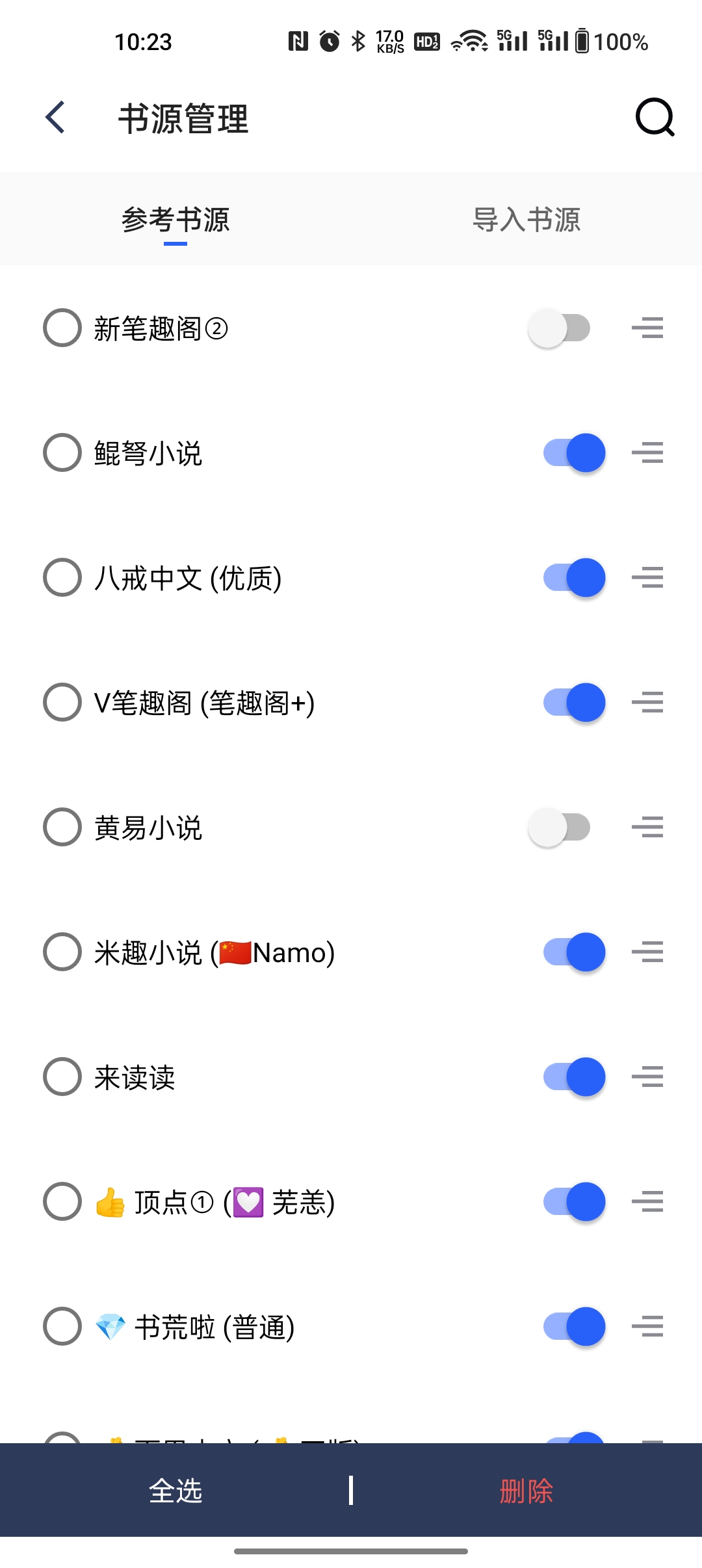Viewport: 702px width, 1568px height.
Task: Click the drag handle next to 新笔趣阁②
Action: 647,328
